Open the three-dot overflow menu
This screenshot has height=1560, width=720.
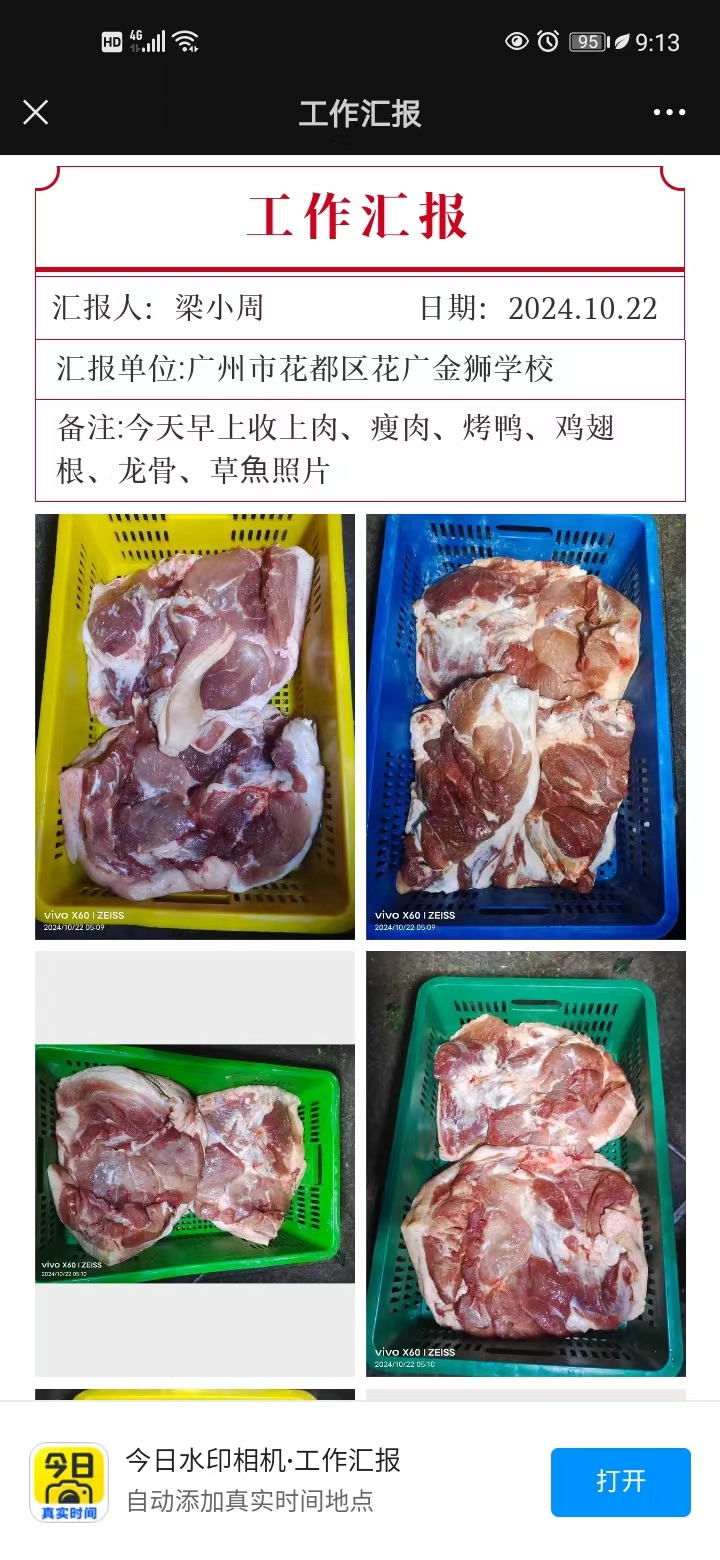tap(669, 112)
